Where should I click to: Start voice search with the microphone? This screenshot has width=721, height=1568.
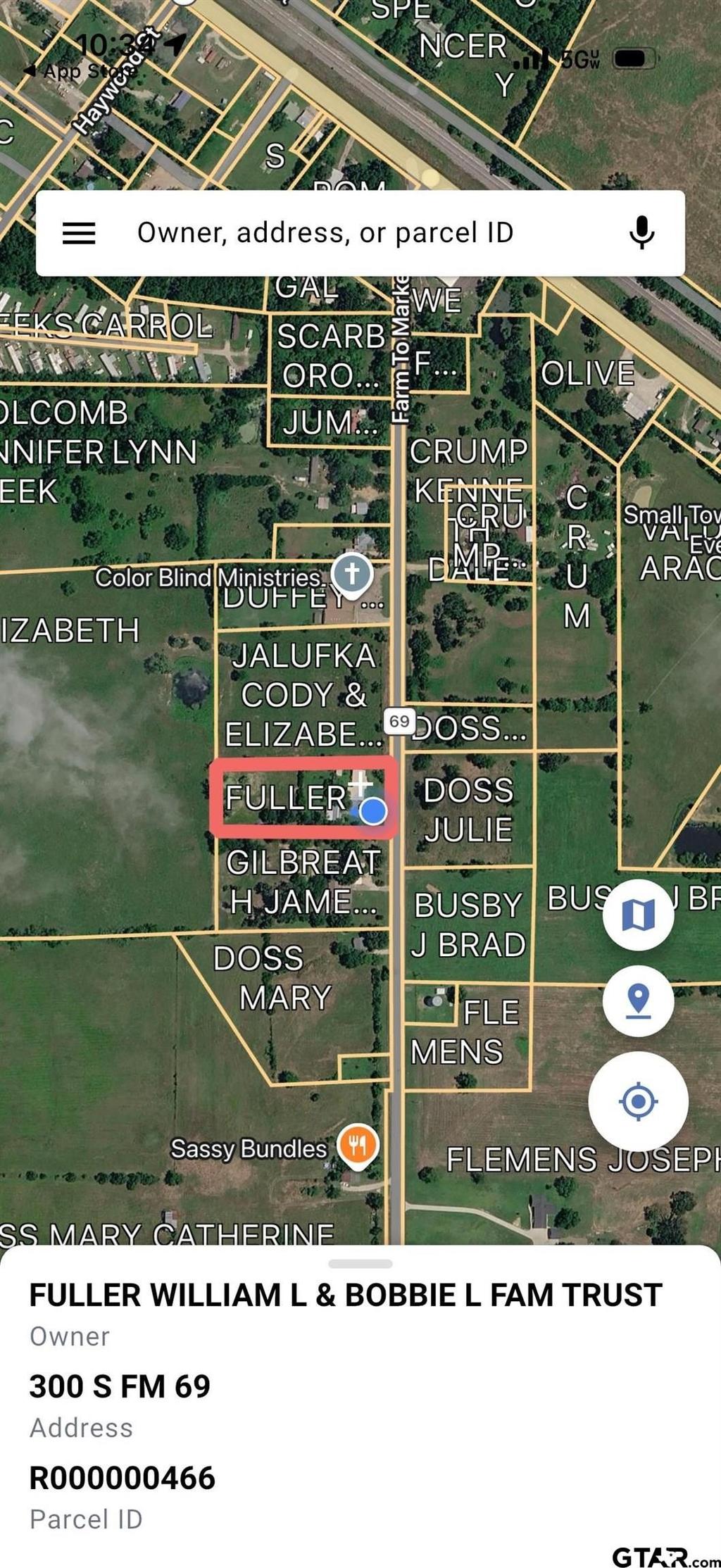(x=641, y=233)
